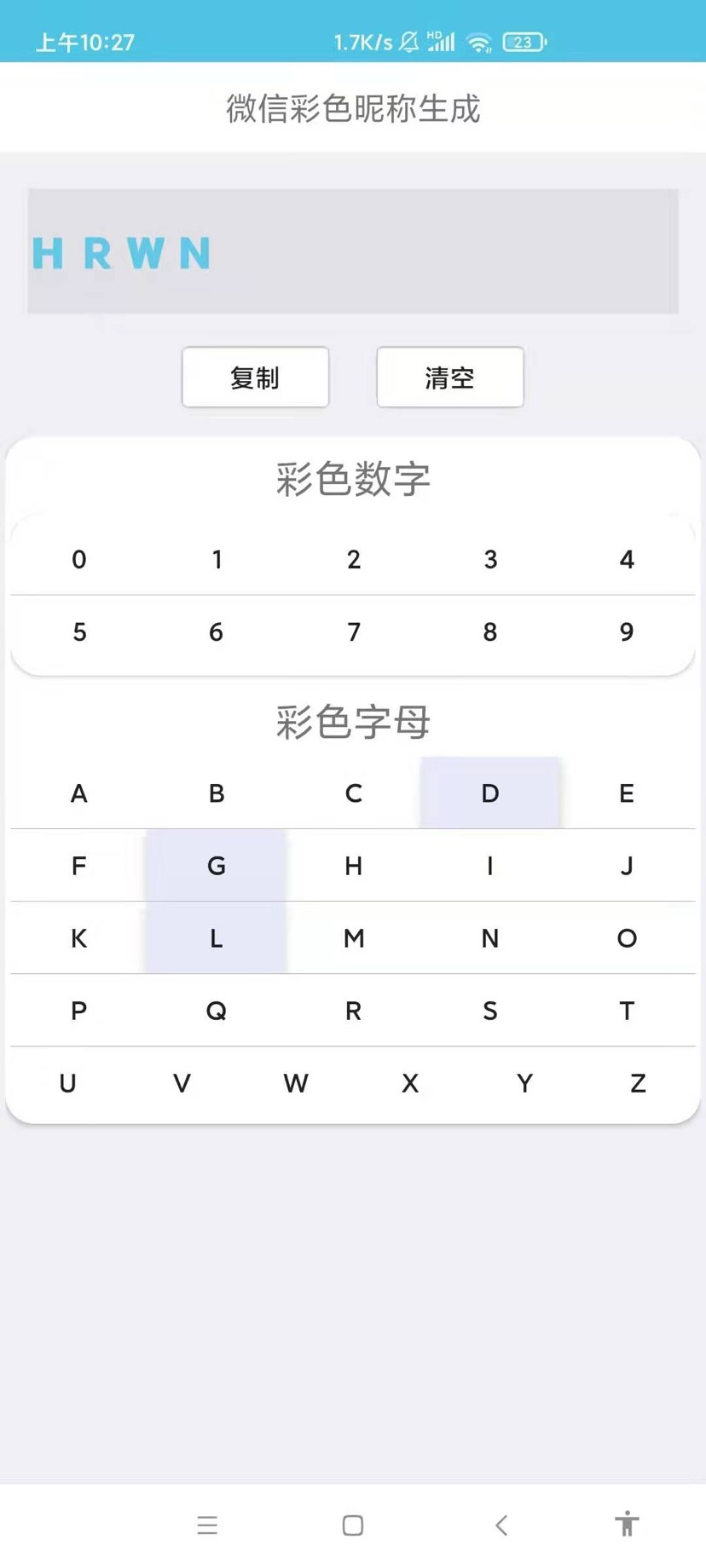Select the letter L key
The width and height of the screenshot is (706, 1568).
tap(216, 938)
